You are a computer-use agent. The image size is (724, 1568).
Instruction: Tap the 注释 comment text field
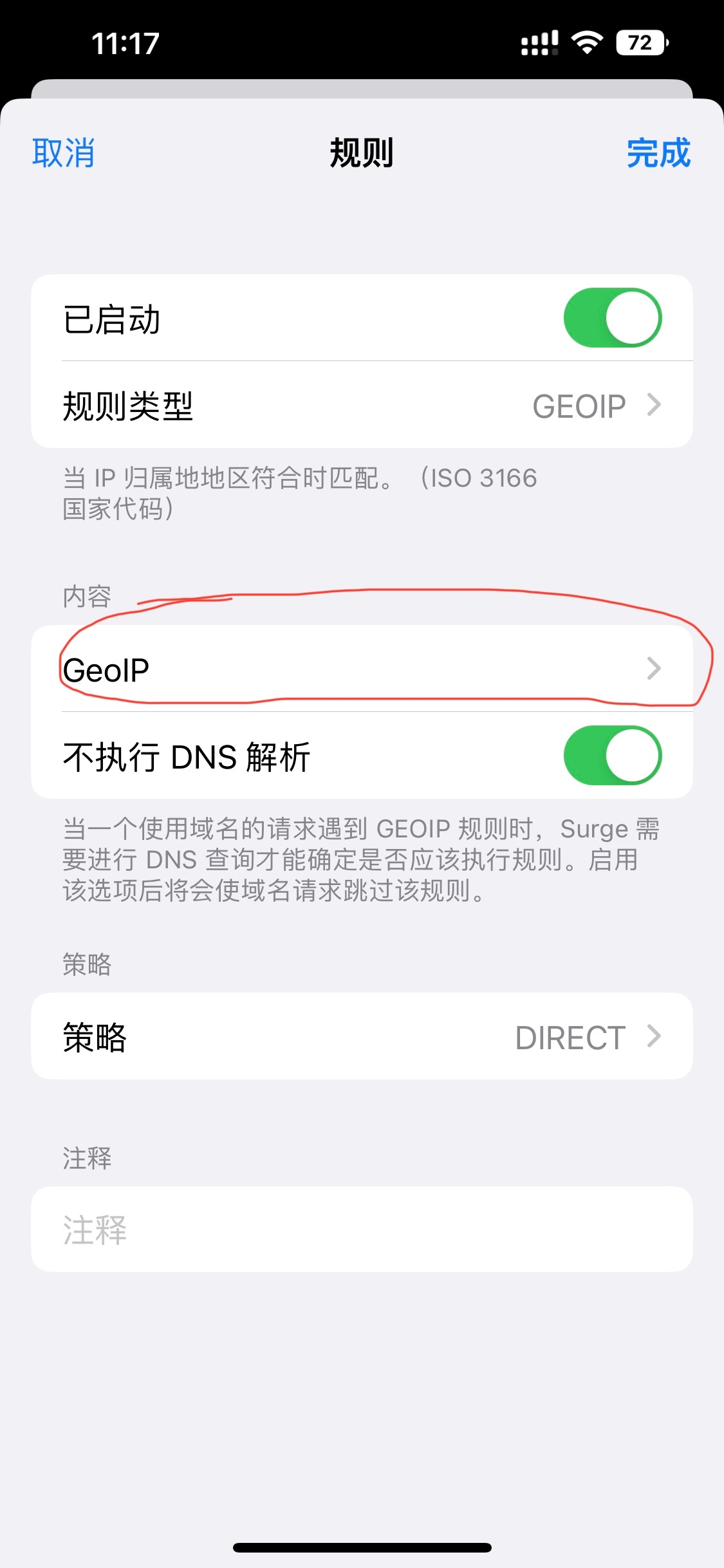click(x=362, y=1229)
